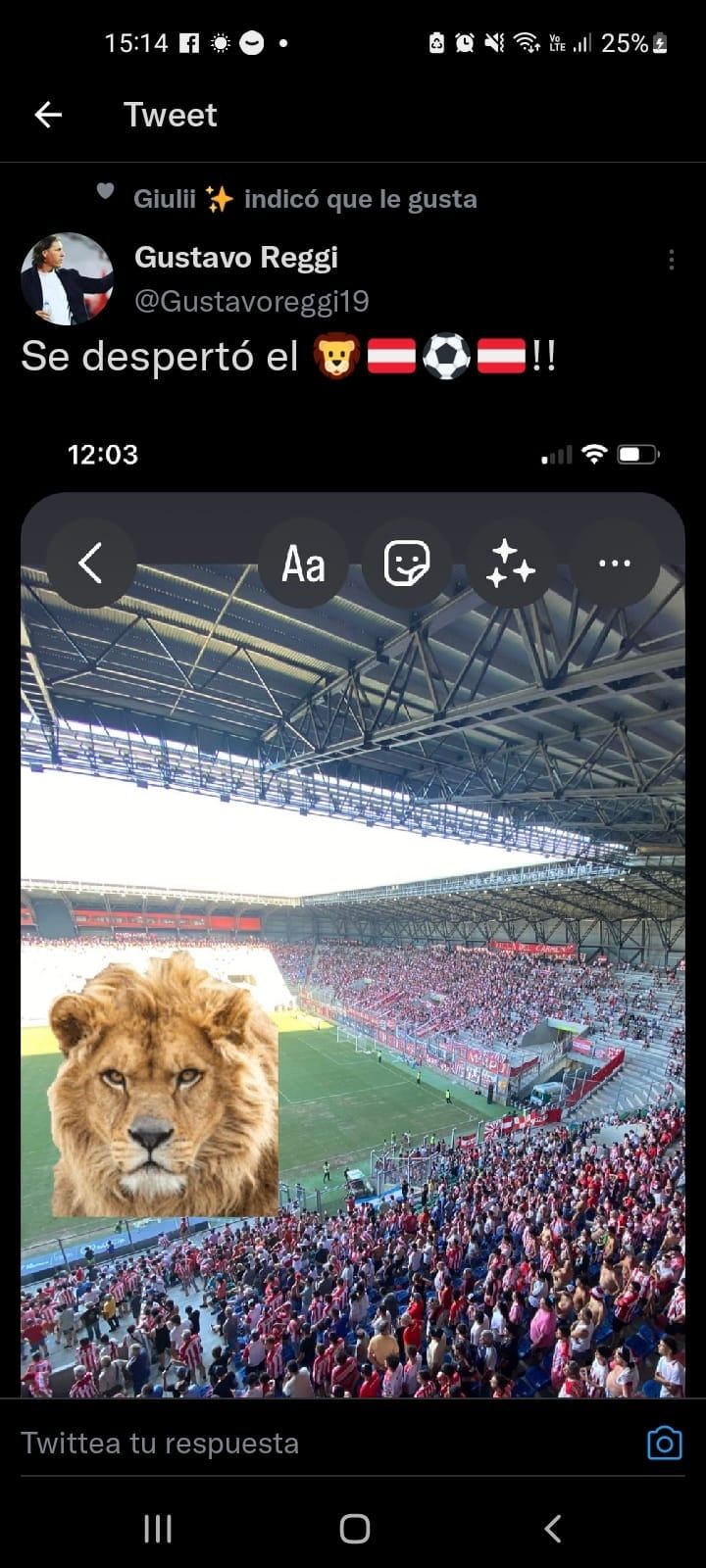706x1568 pixels.
Task: Open the stadium photo attached to the tweet
Action: [353, 911]
